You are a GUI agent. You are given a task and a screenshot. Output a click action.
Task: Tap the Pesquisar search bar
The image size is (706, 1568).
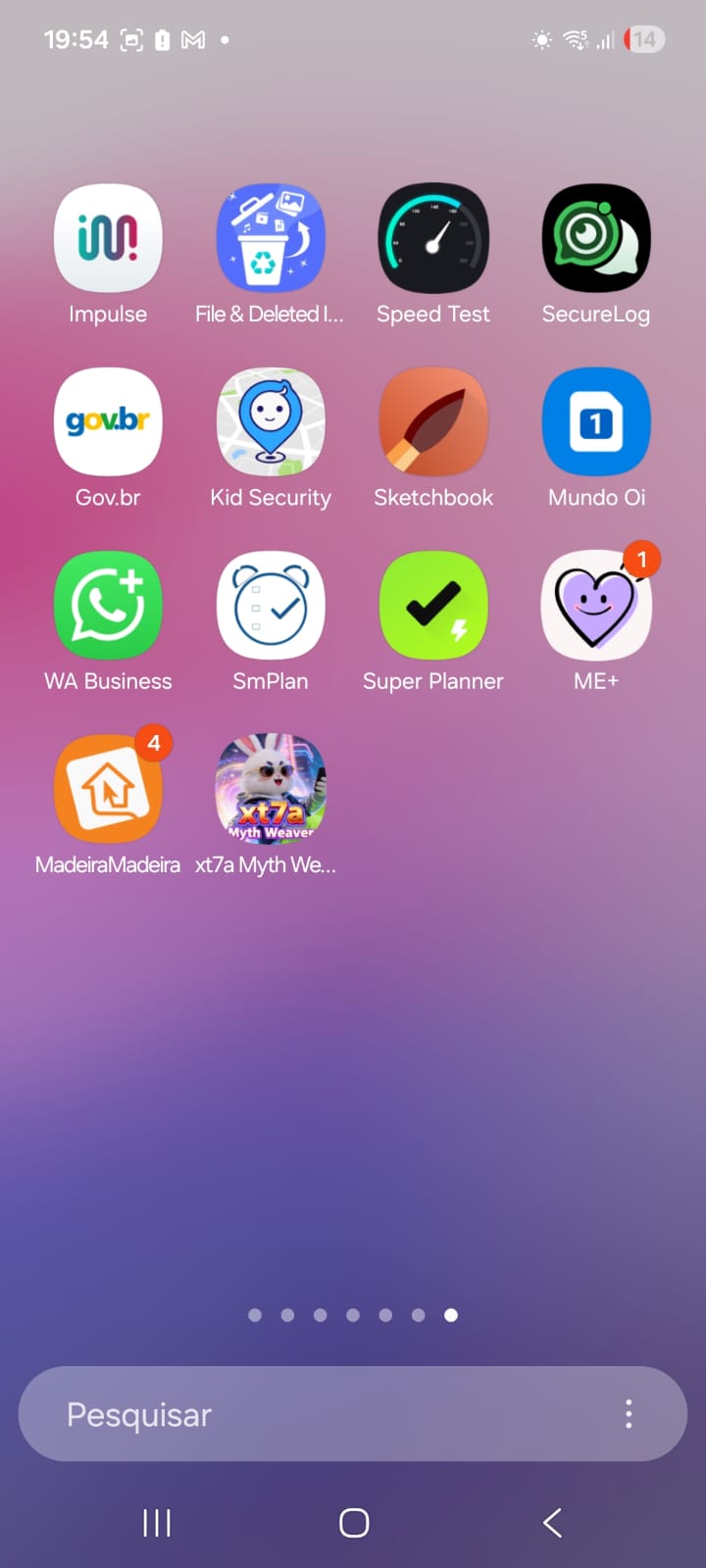314,1414
